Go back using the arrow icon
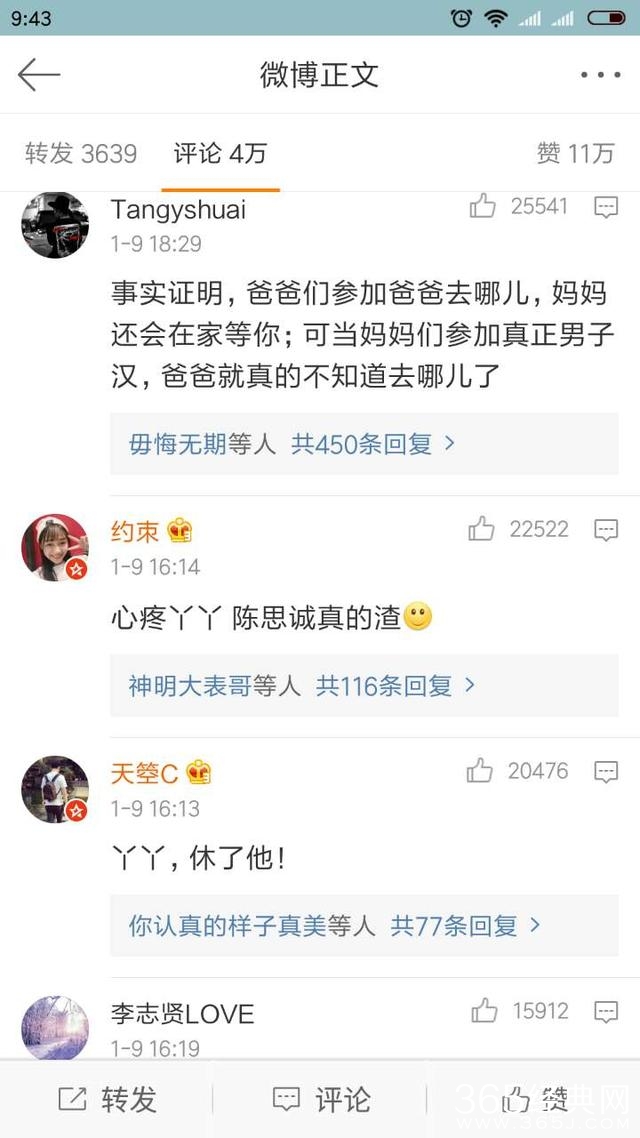 (39, 75)
